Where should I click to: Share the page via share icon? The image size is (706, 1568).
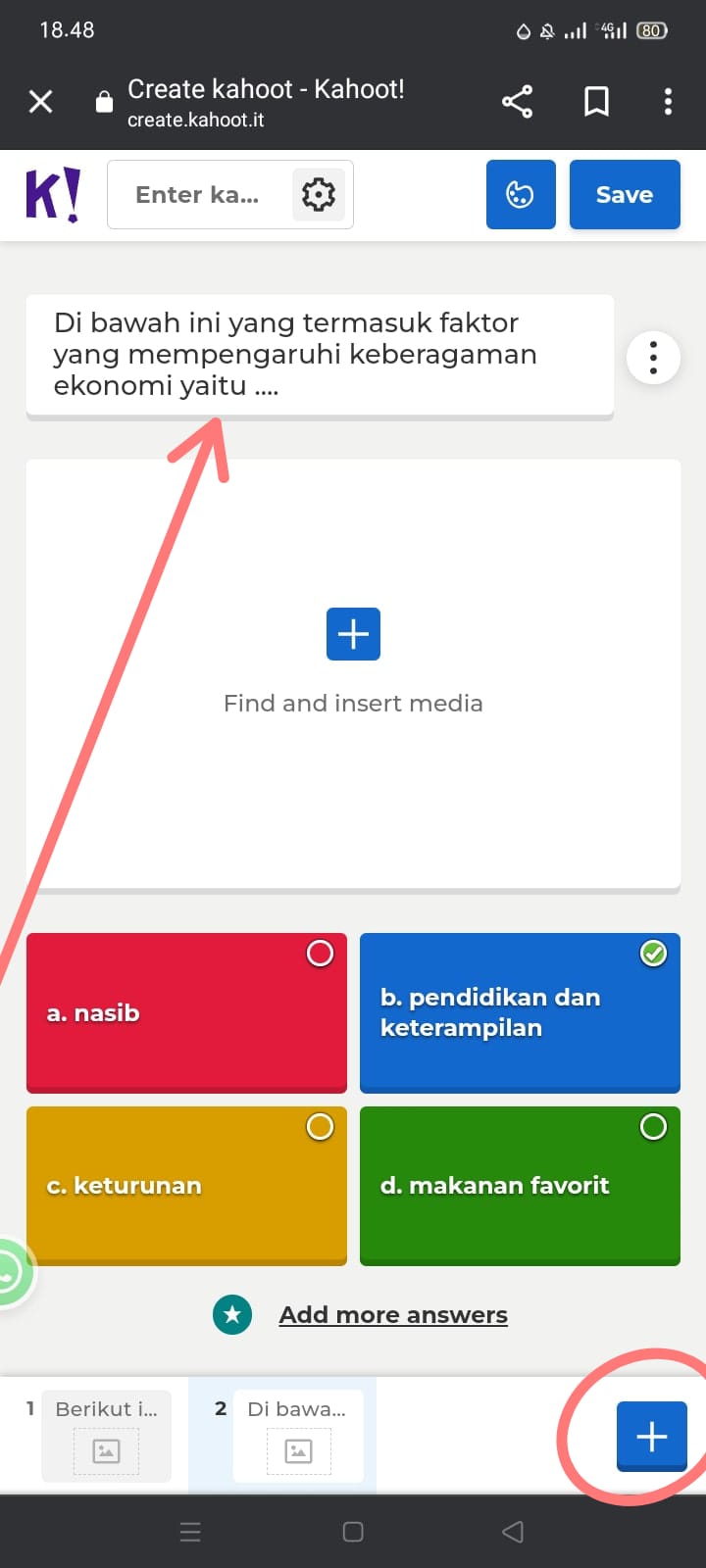tap(517, 101)
